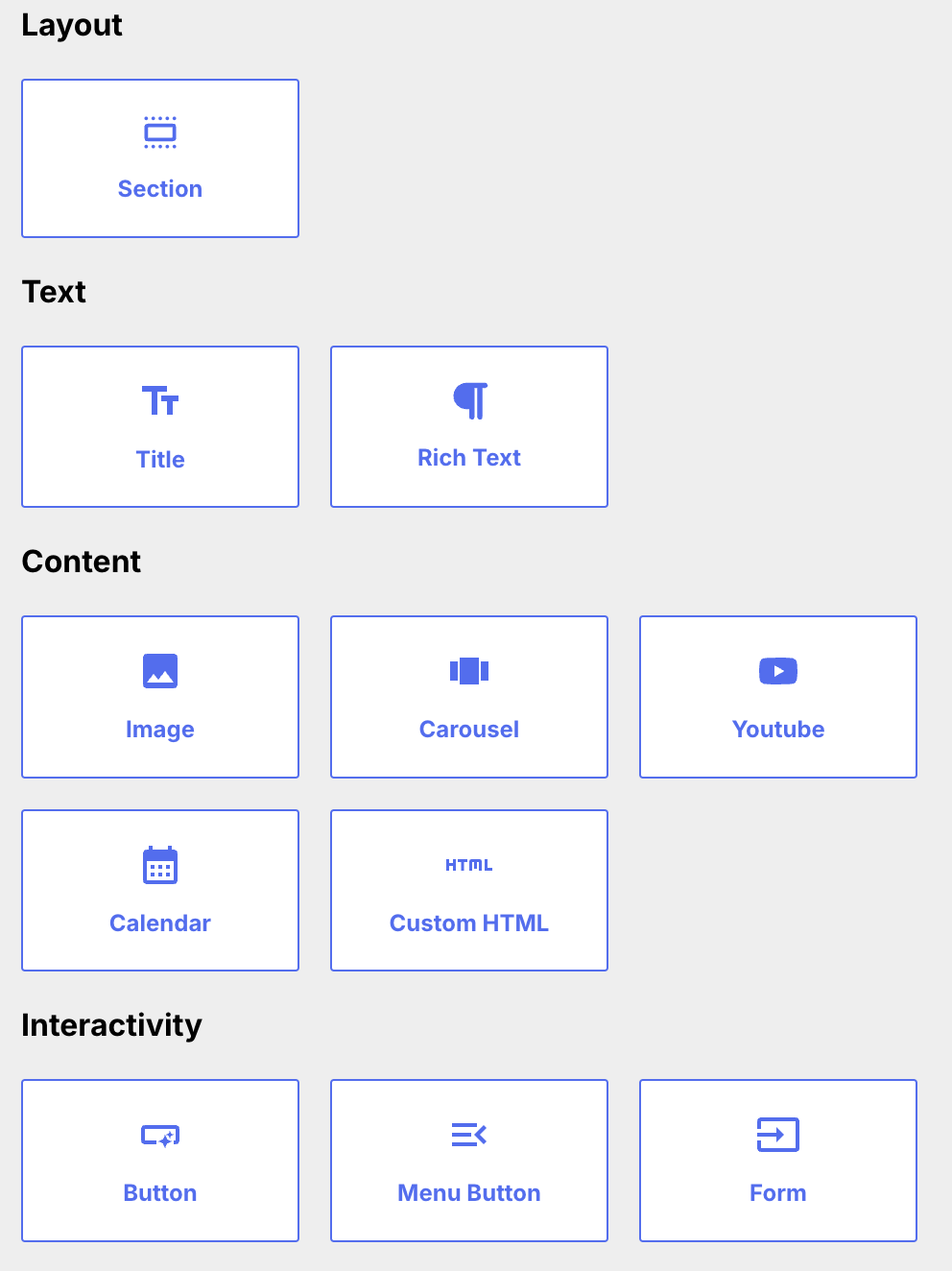Viewport: 952px width, 1271px height.
Task: Click the Menu Button icon
Action: [x=468, y=1135]
